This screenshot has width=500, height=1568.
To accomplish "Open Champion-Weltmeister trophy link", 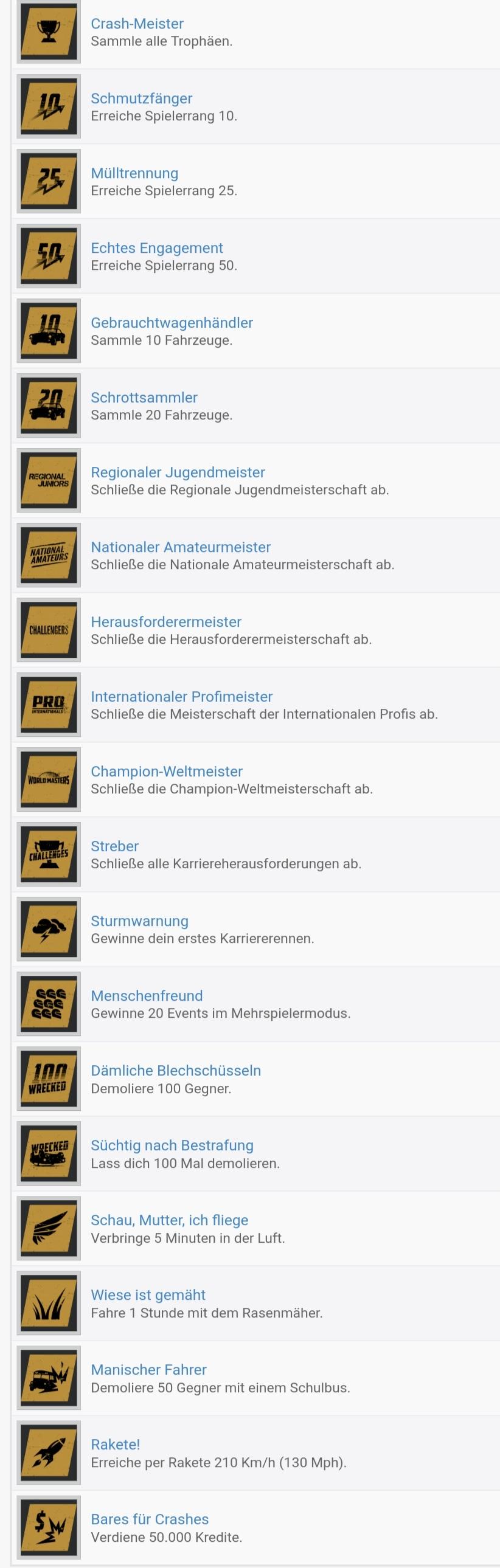I will click(x=166, y=771).
